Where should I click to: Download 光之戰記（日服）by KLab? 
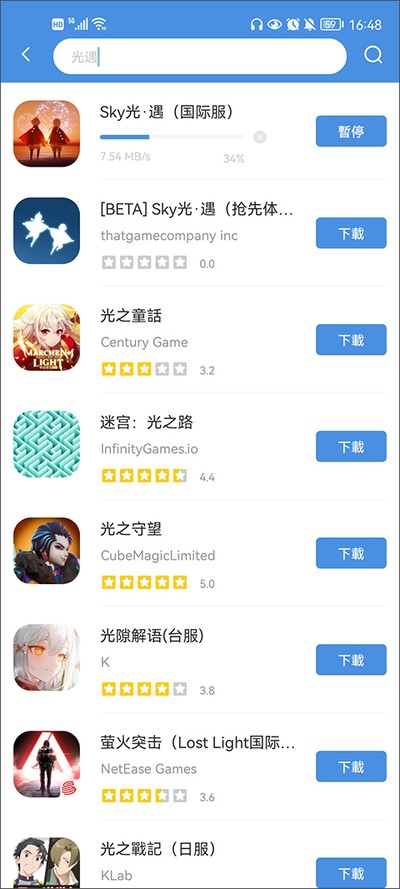click(351, 873)
